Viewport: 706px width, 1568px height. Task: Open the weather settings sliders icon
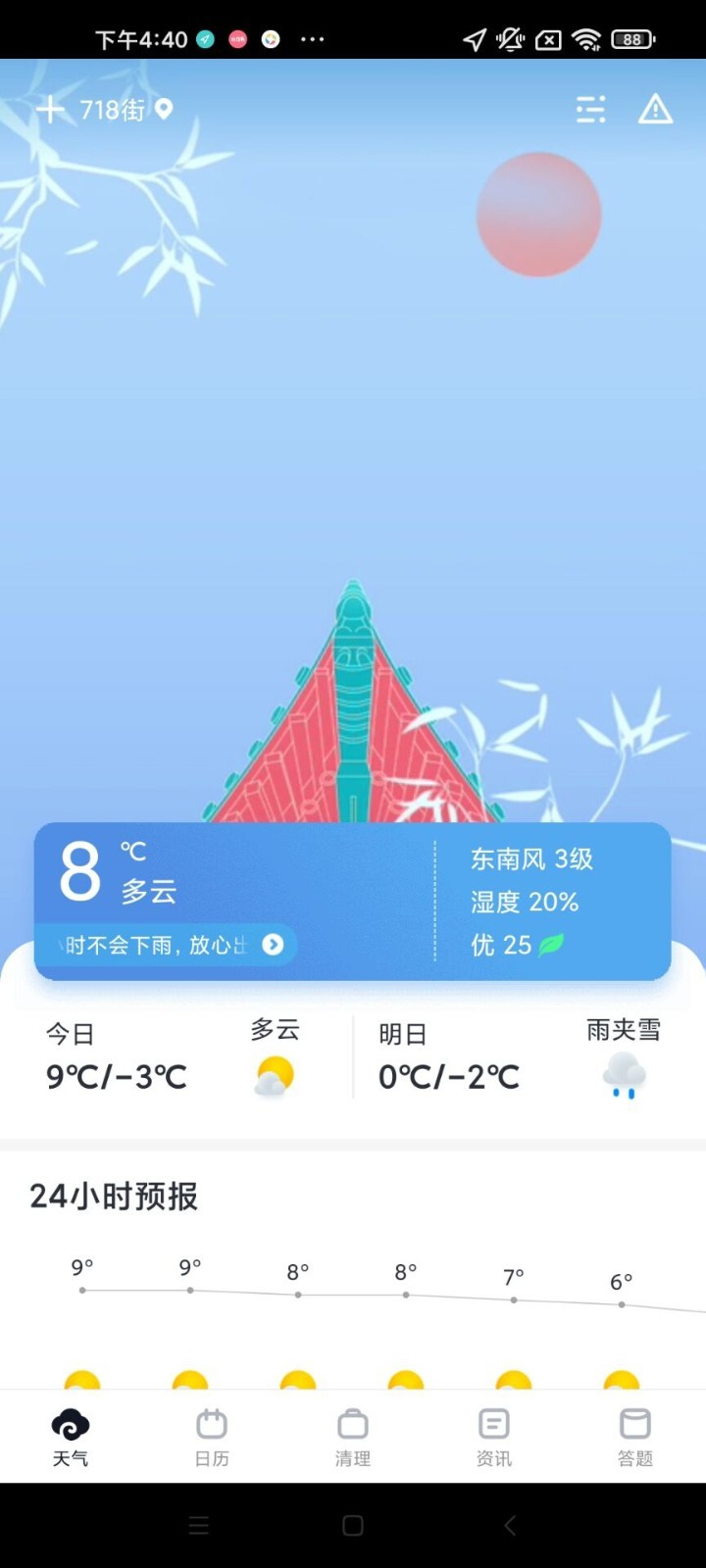[589, 110]
